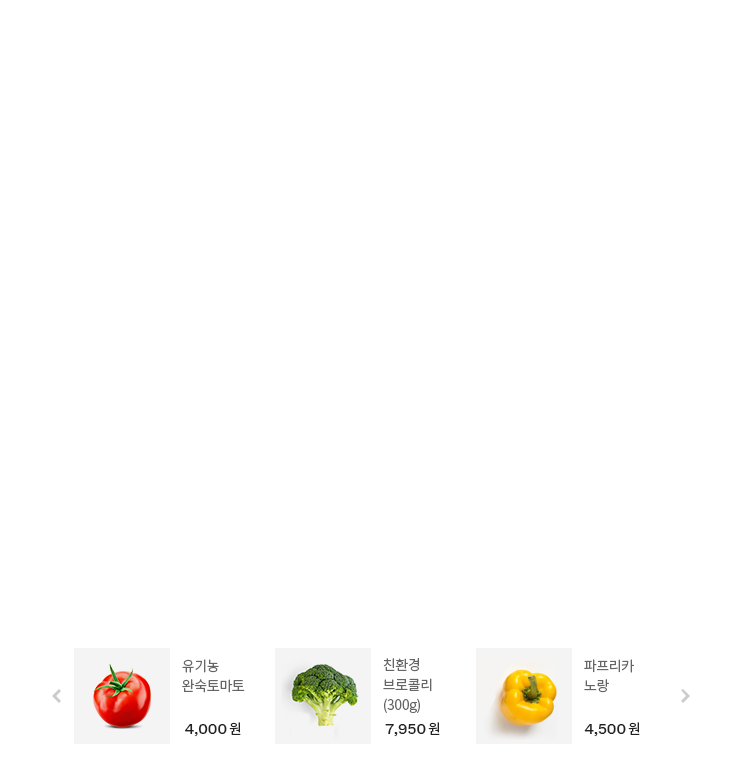
Task: Show next products in the carousel
Action: (685, 696)
